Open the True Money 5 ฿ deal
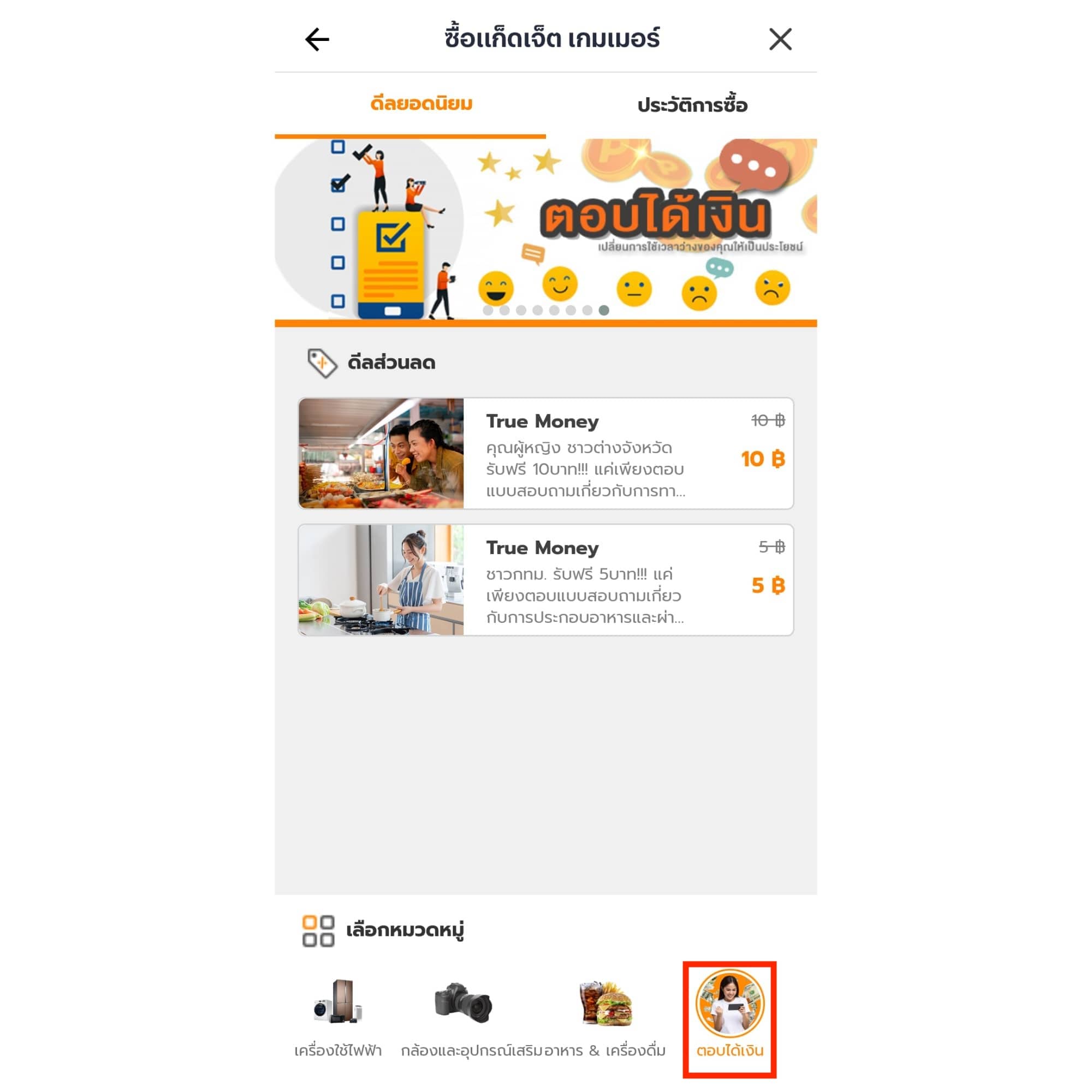Image resolution: width=1092 pixels, height=1092 pixels. point(545,580)
